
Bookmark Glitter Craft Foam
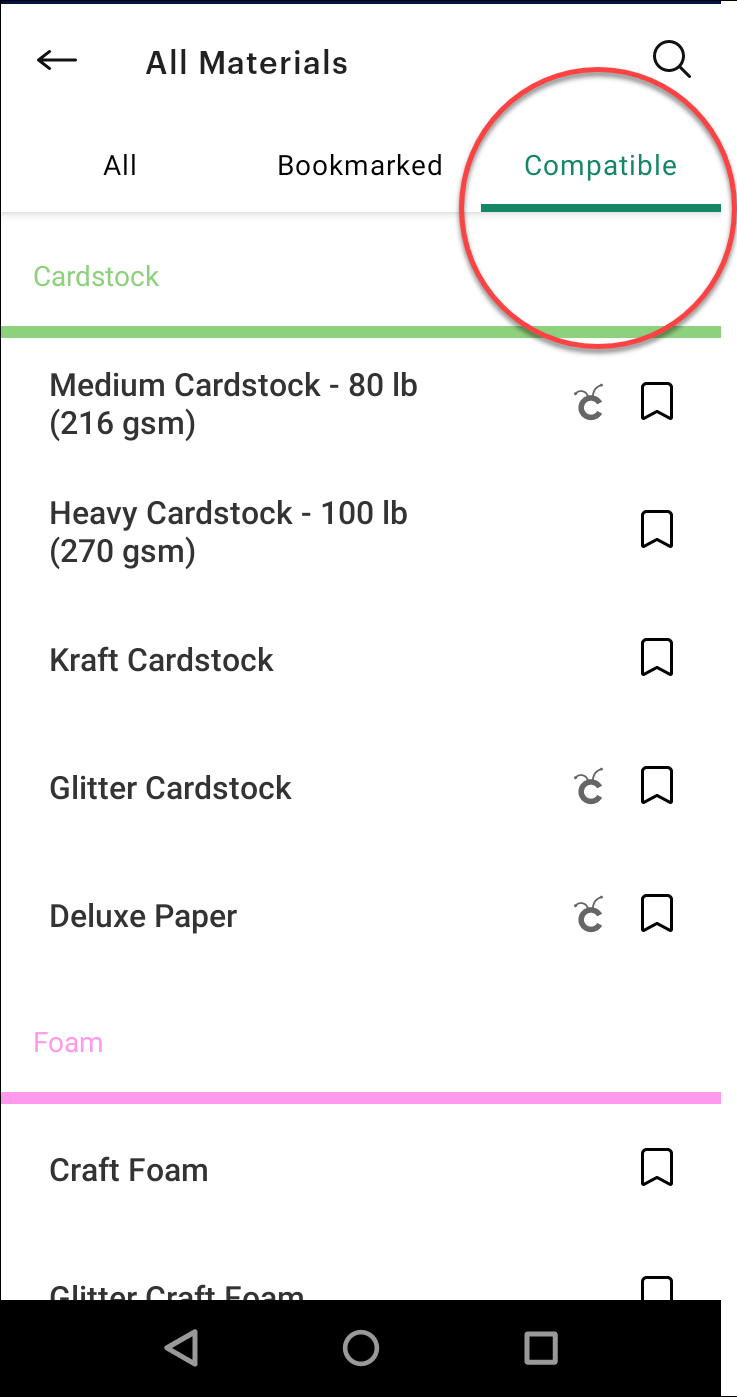657,1290
